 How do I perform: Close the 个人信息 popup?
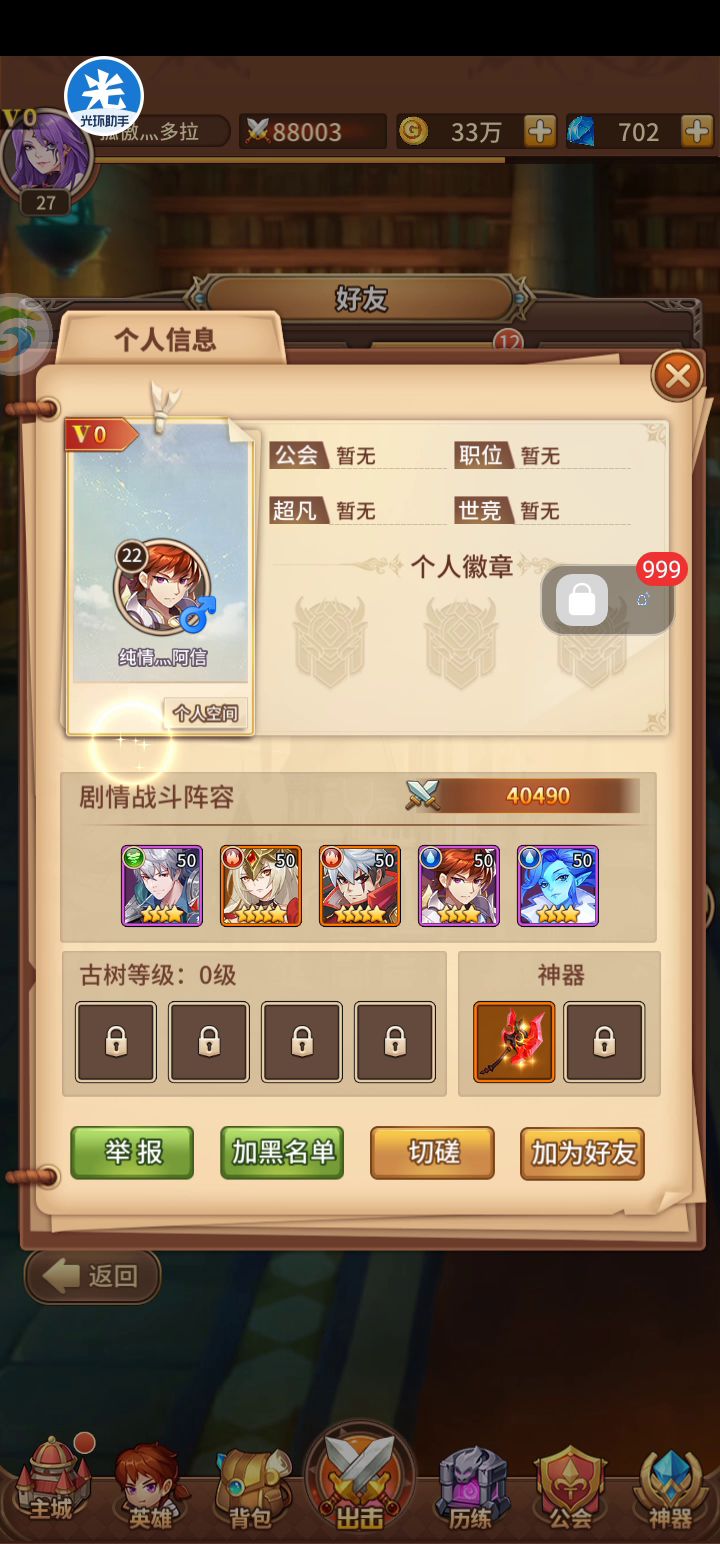click(x=677, y=376)
